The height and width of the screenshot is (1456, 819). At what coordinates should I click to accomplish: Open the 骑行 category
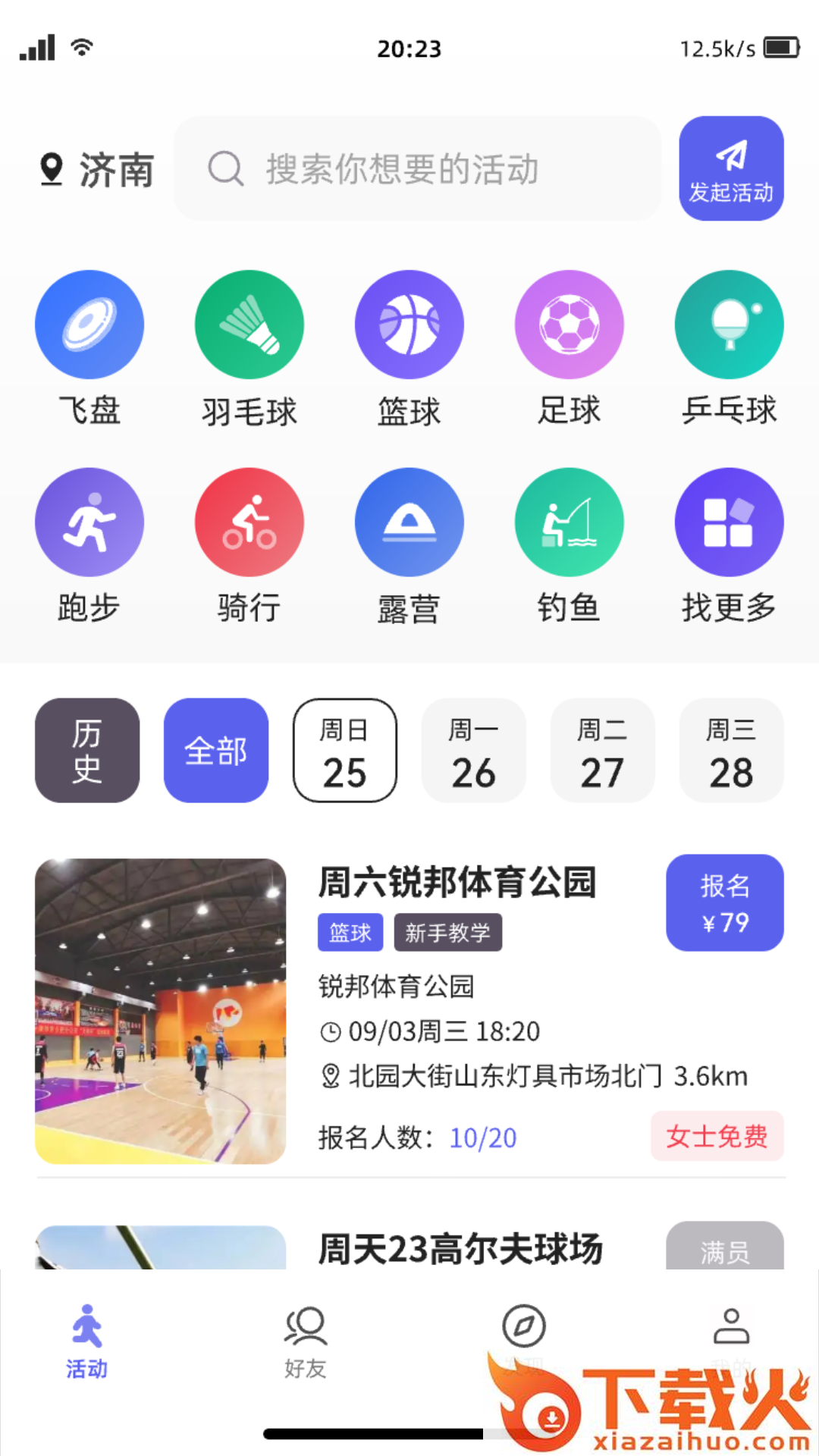pos(249,522)
